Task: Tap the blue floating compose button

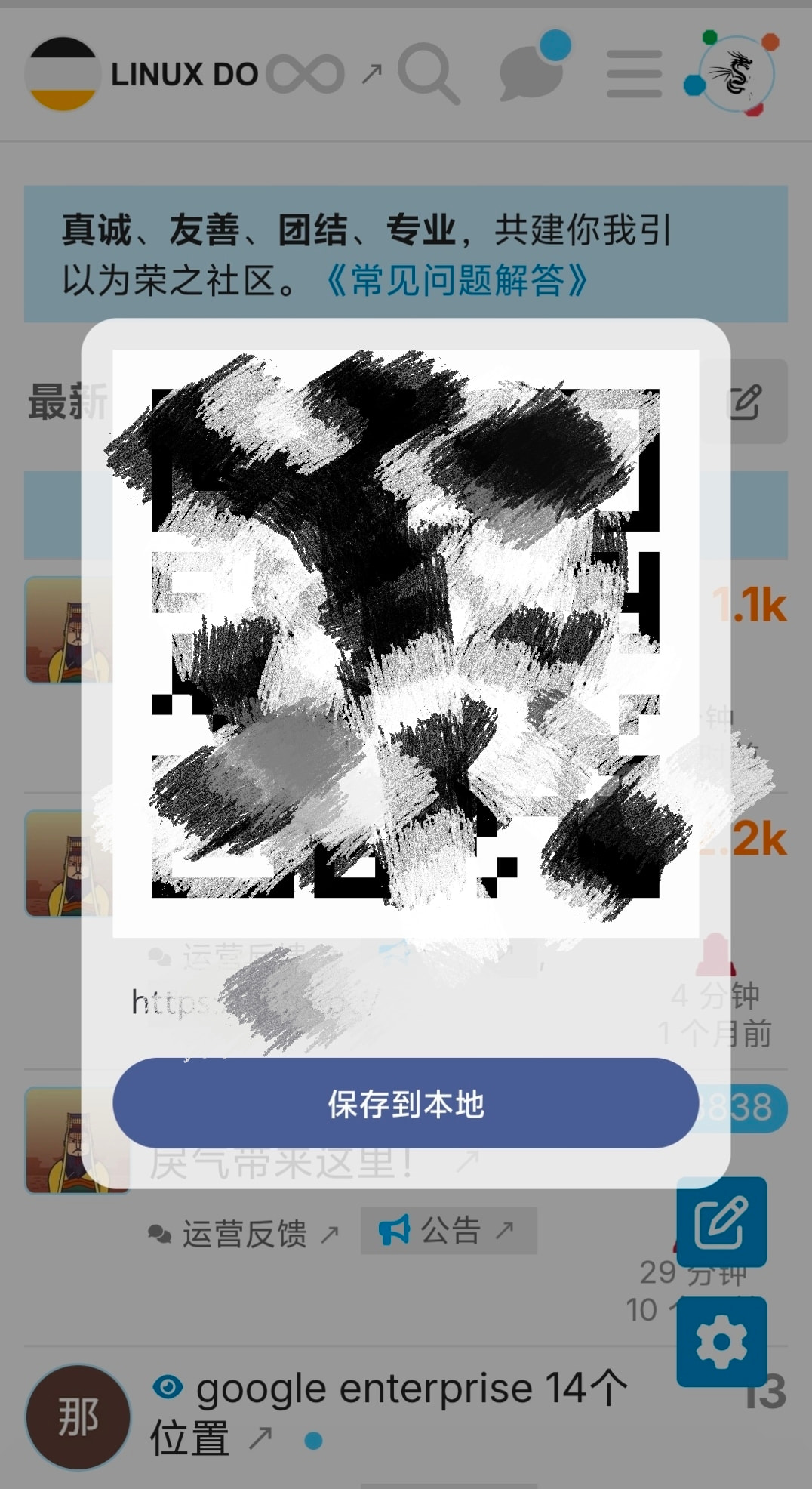Action: coord(721,1222)
